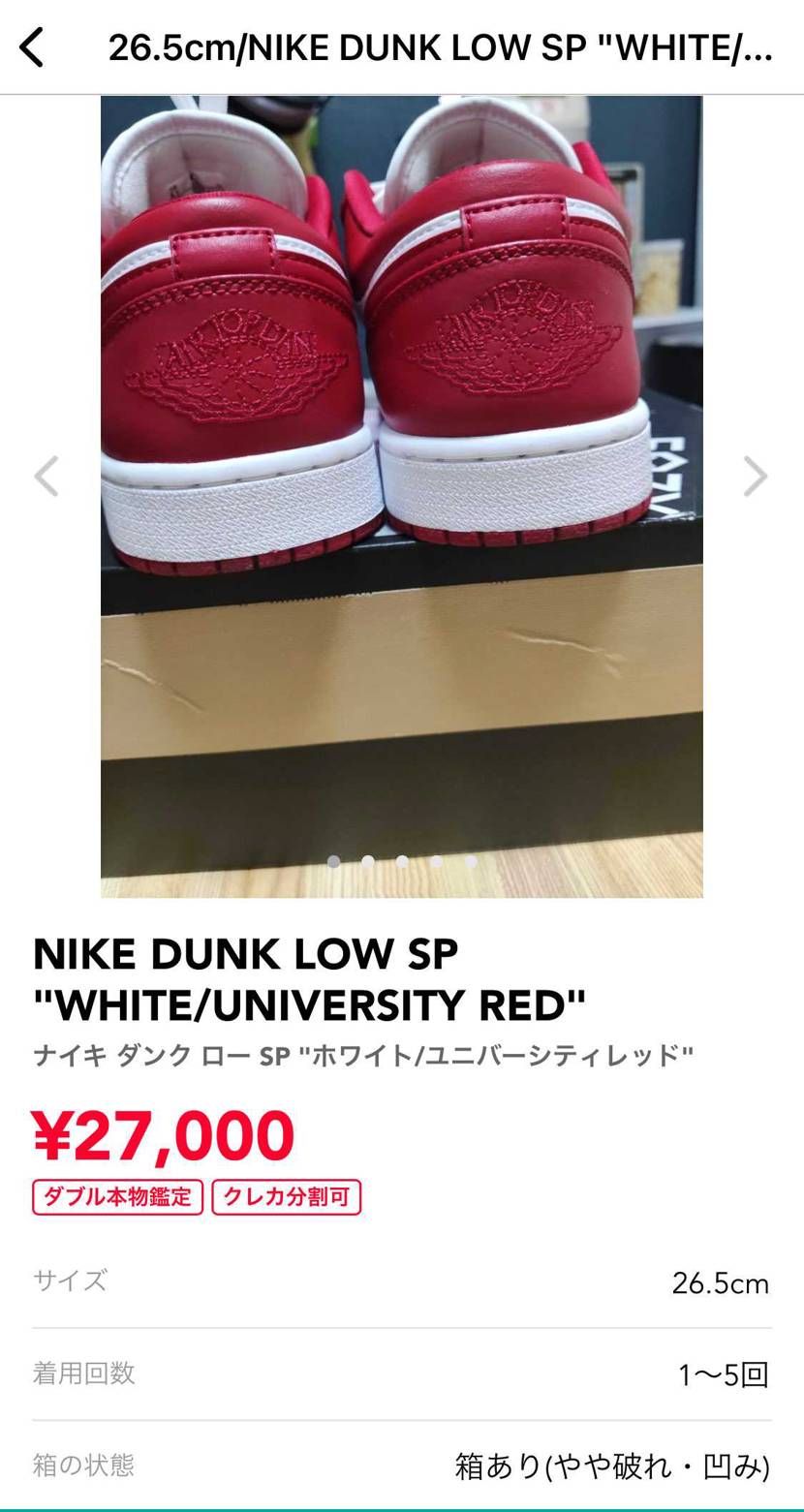Tap the クレカ分割可 installment badge
Image resolution: width=804 pixels, height=1512 pixels.
pos(286,1197)
